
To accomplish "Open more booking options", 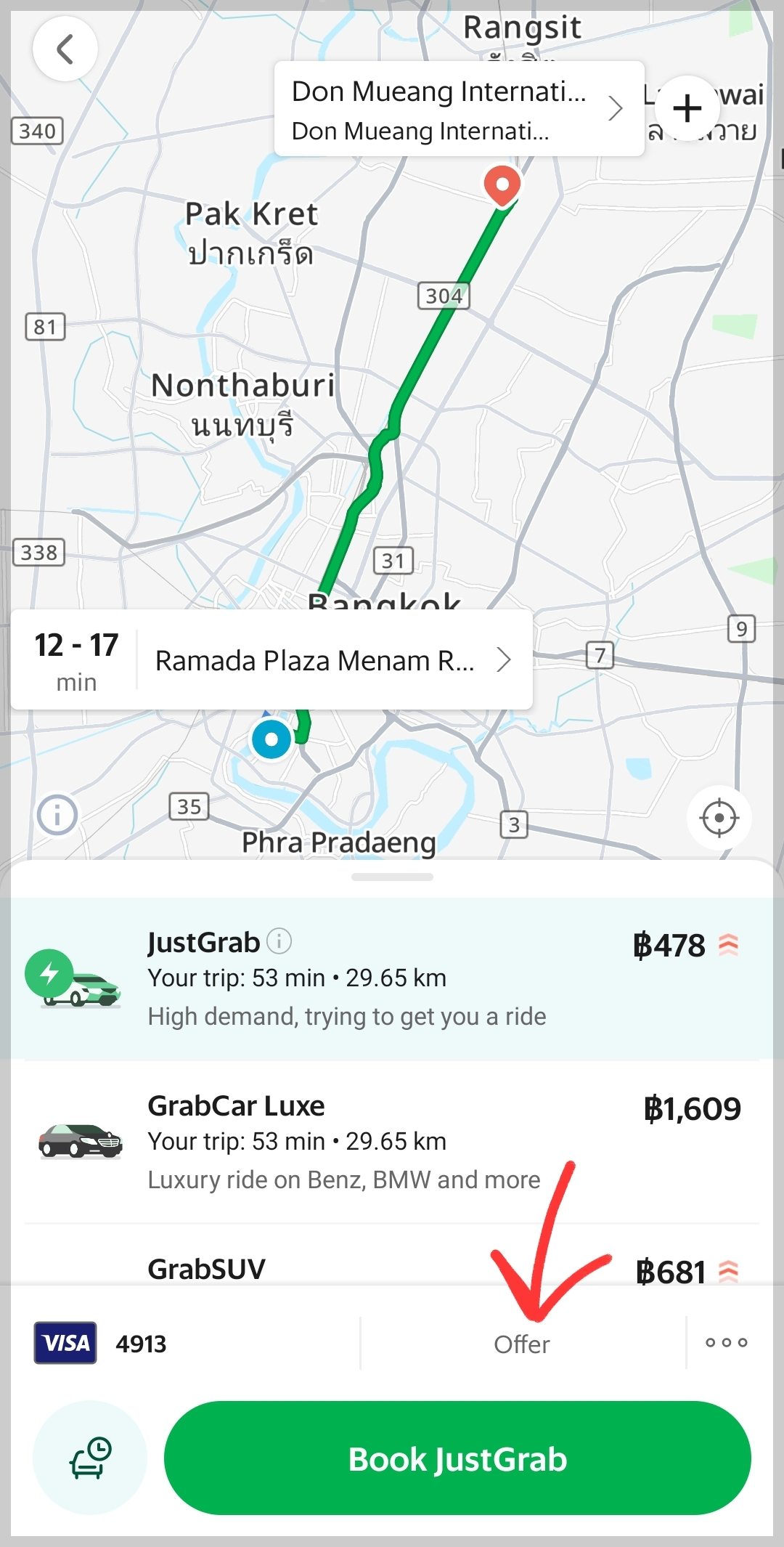I will point(726,1343).
